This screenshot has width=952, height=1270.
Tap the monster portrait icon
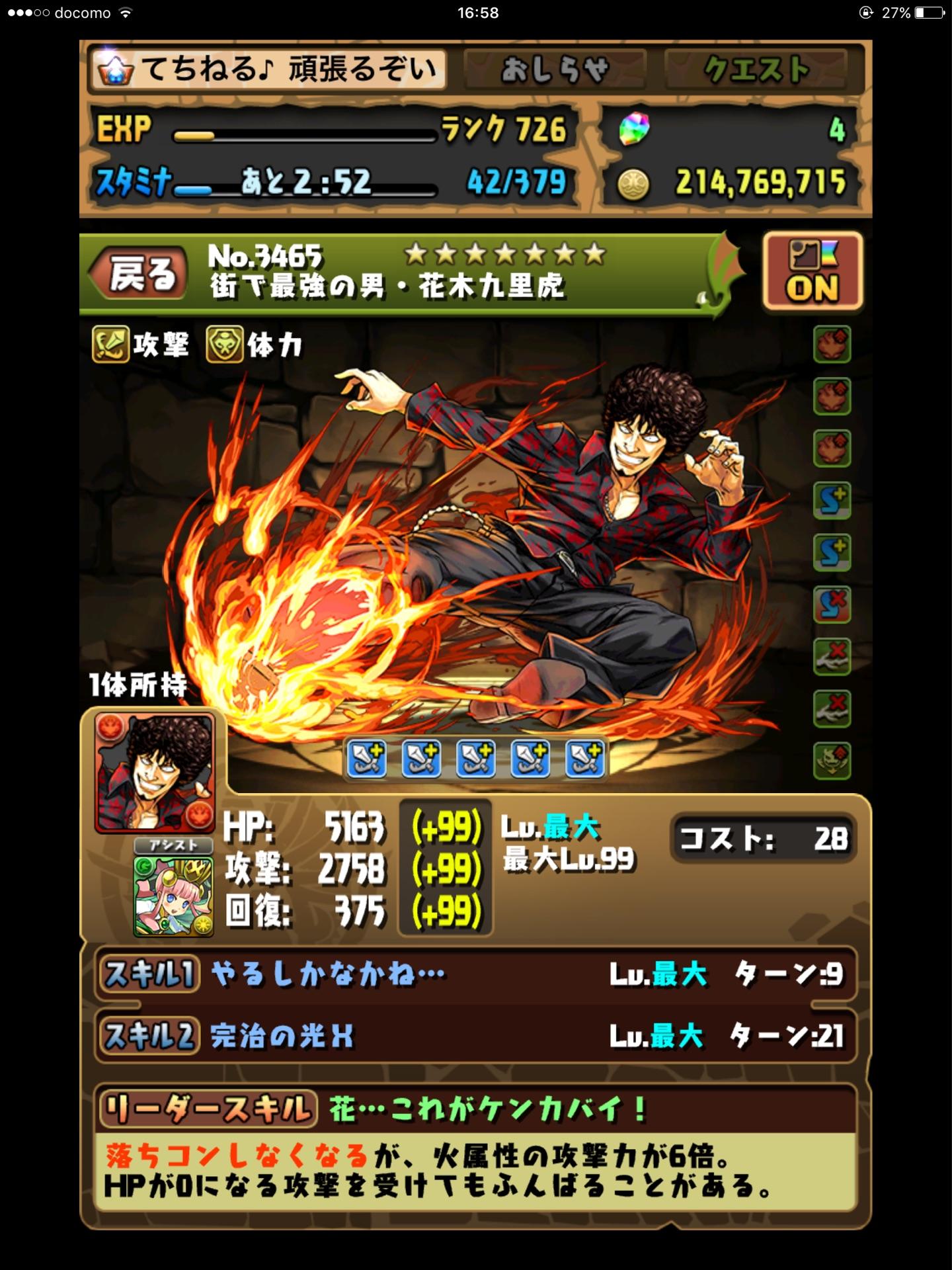click(x=155, y=772)
